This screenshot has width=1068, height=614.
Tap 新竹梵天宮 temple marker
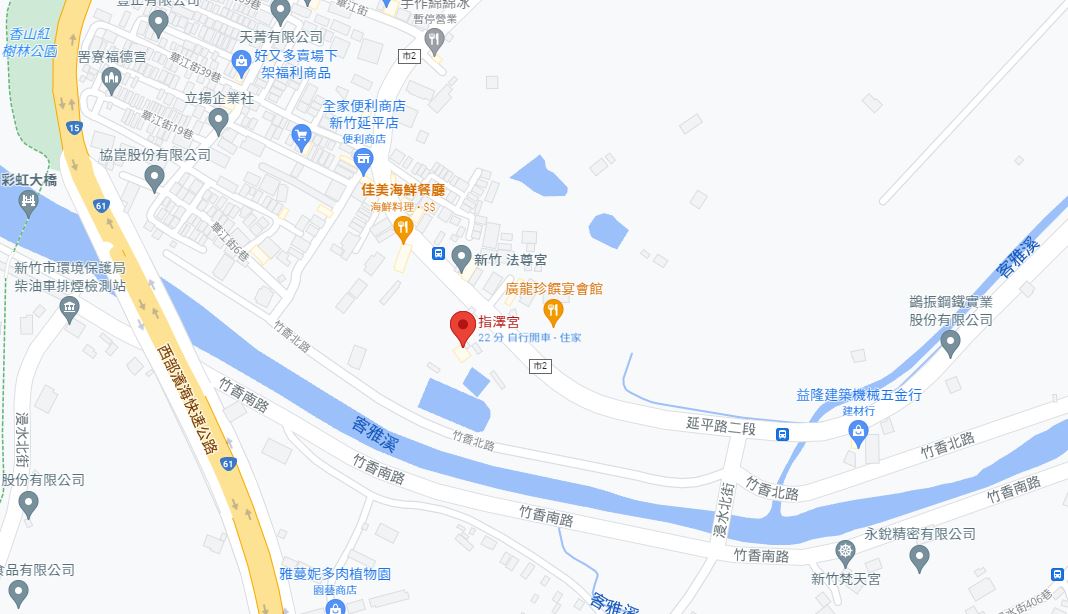pos(846,552)
